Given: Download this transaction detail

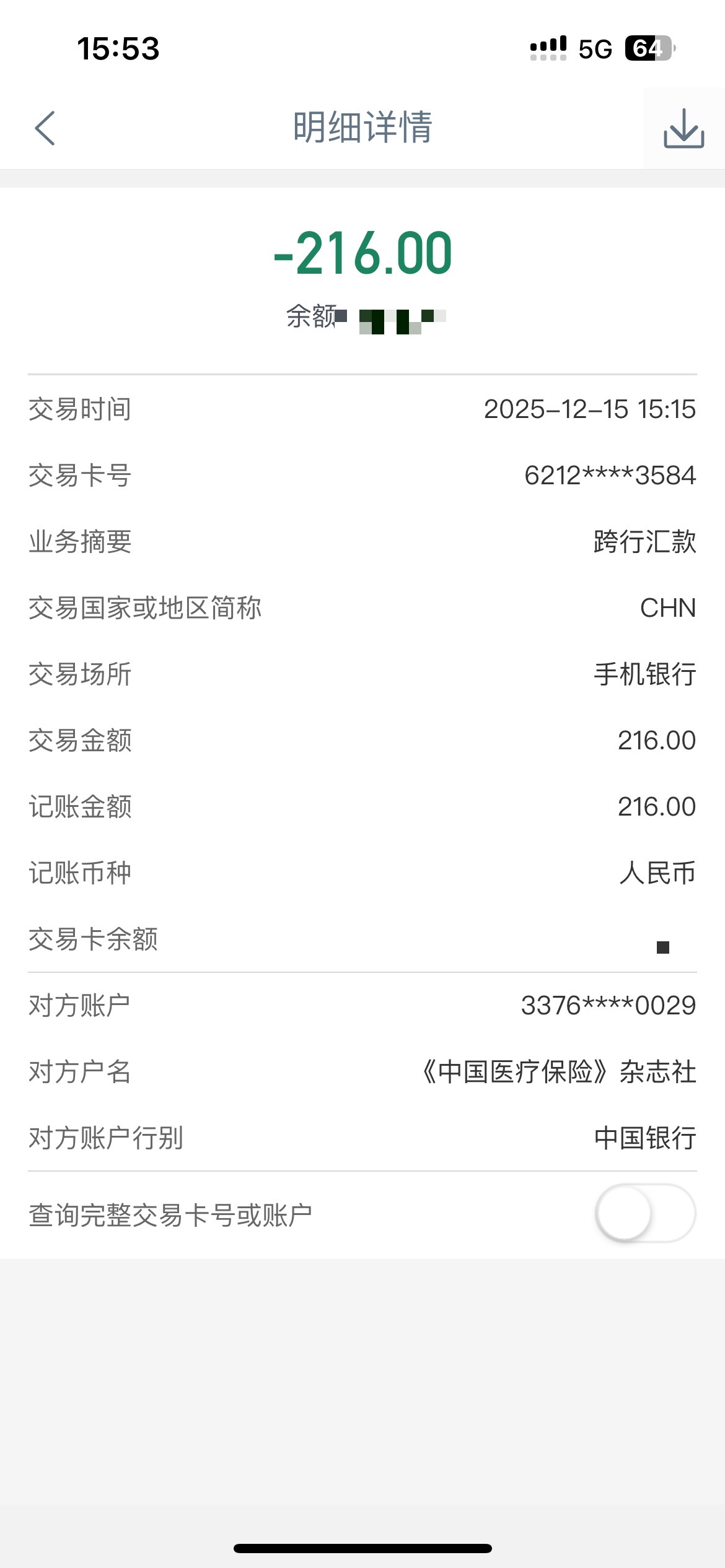Looking at the screenshot, I should pos(683,128).
